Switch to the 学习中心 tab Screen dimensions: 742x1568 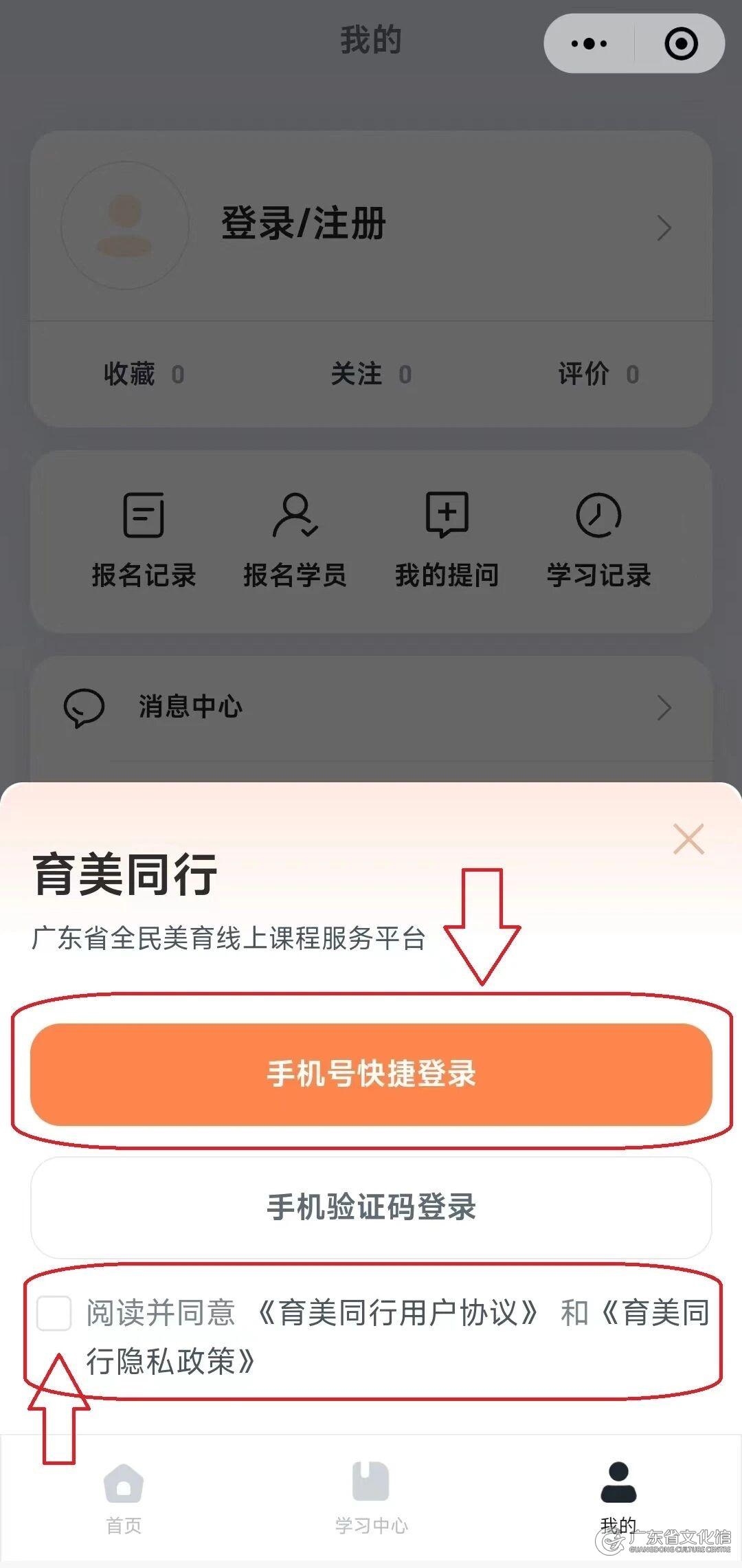(371, 1499)
